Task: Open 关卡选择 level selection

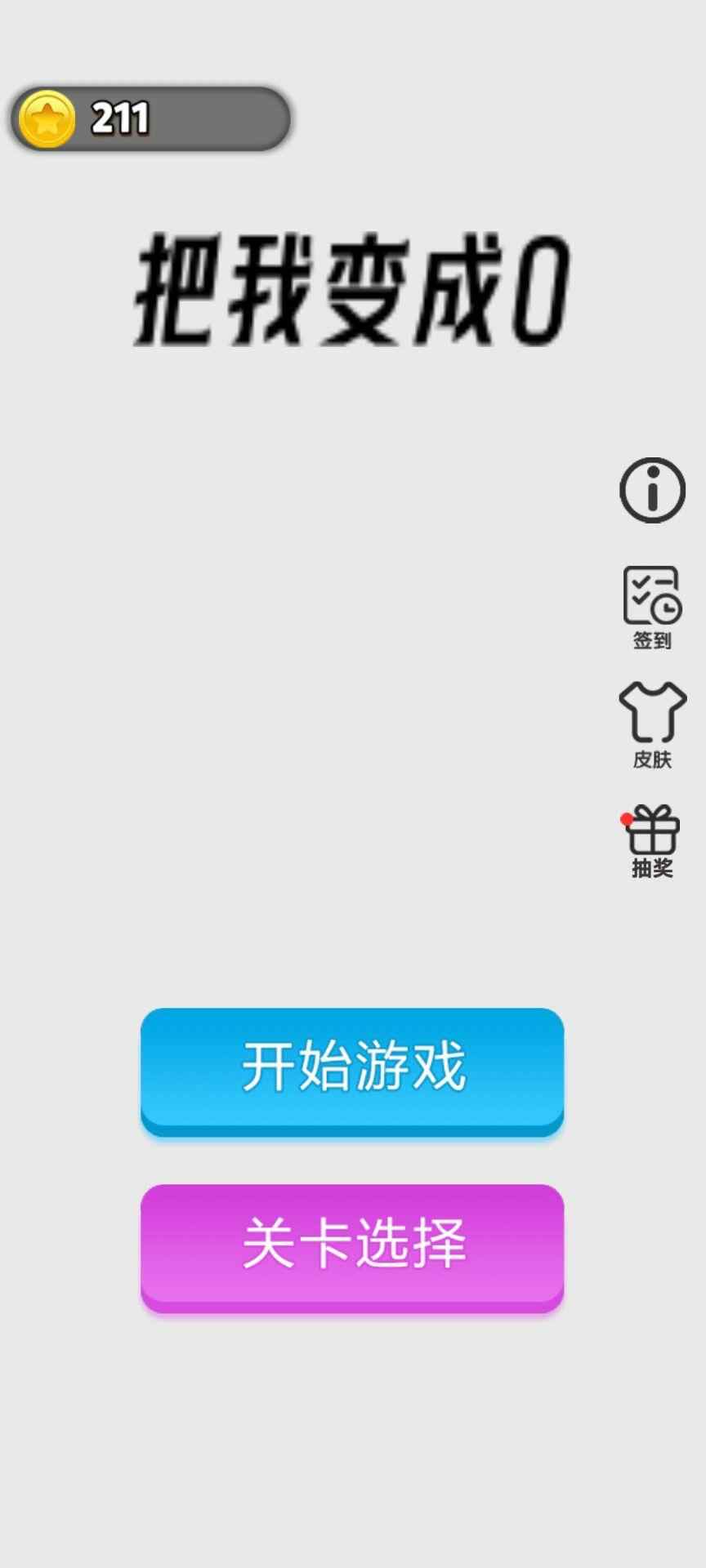Action: [x=352, y=1245]
